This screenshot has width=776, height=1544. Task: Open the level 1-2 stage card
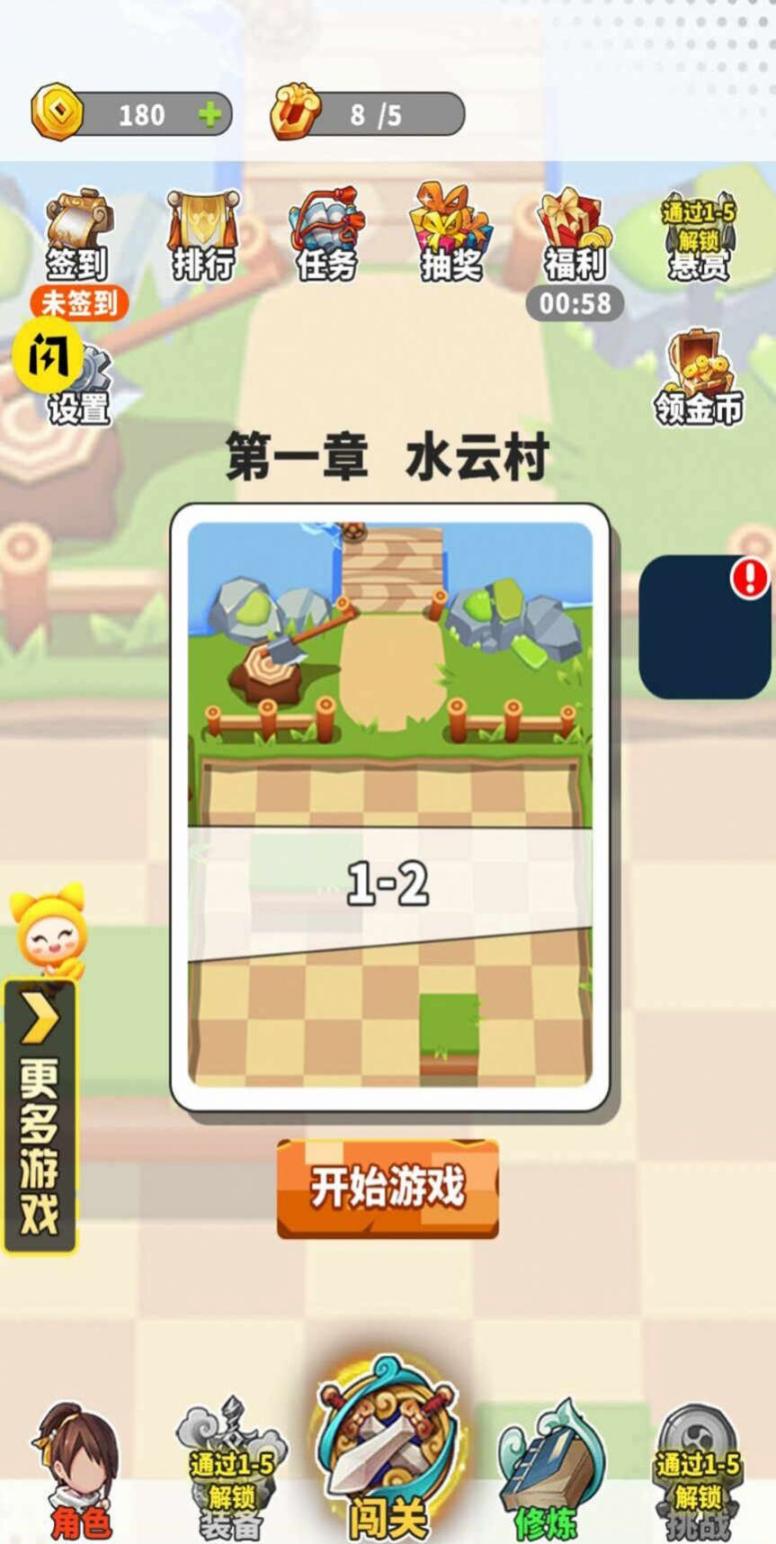tap(389, 807)
